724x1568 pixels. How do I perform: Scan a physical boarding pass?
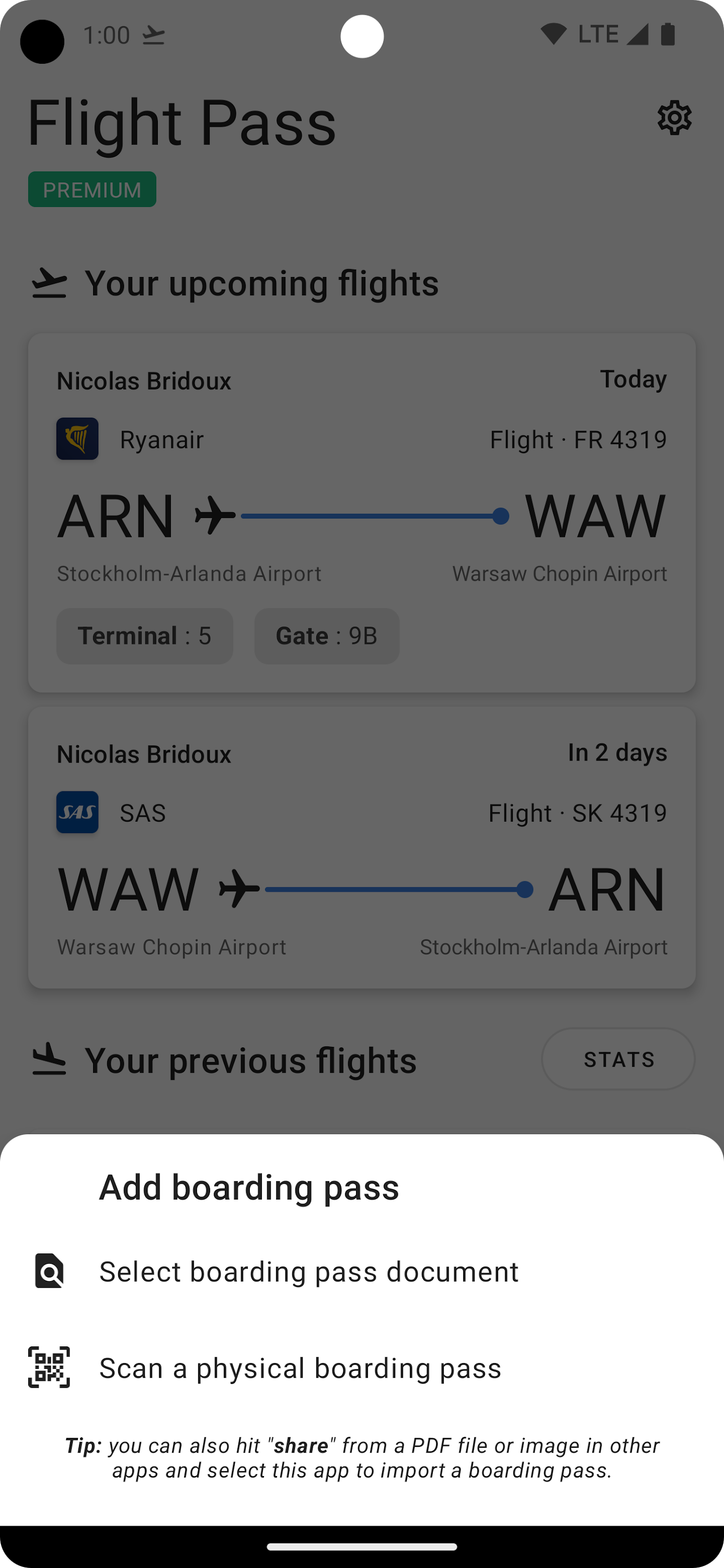pos(300,1368)
